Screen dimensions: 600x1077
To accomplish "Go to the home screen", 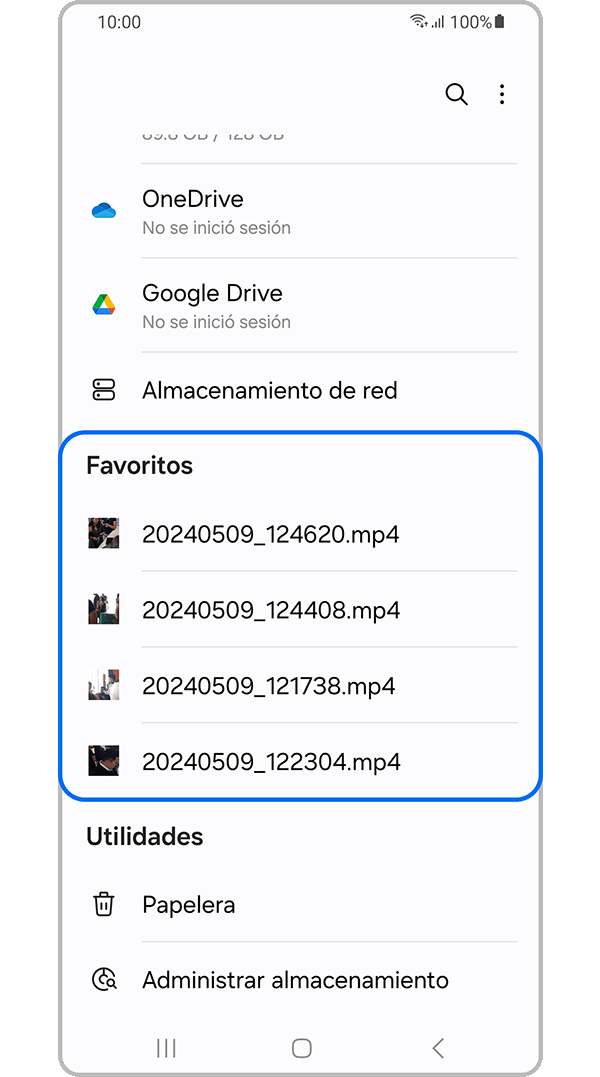I will tap(301, 1048).
